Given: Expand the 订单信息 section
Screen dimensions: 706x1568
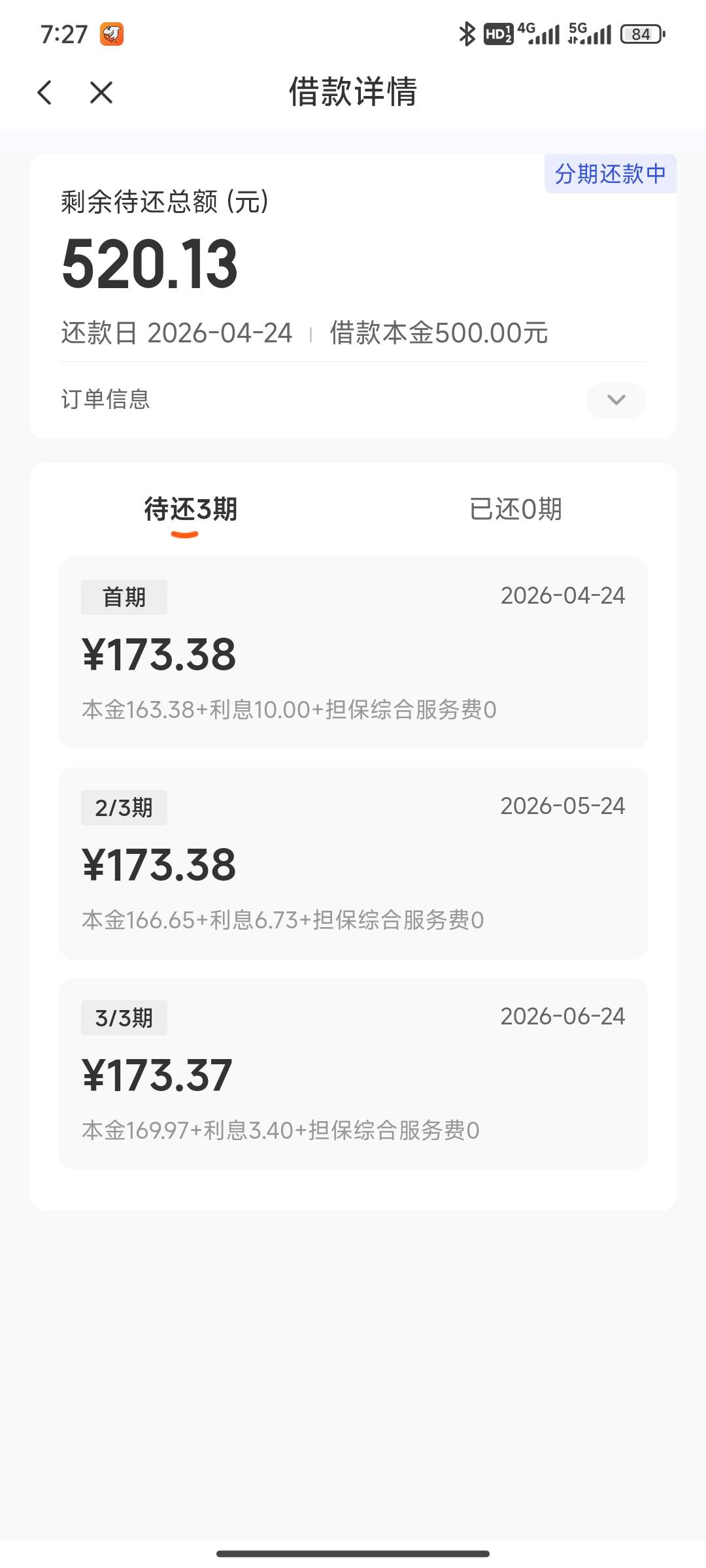Looking at the screenshot, I should 616,400.
